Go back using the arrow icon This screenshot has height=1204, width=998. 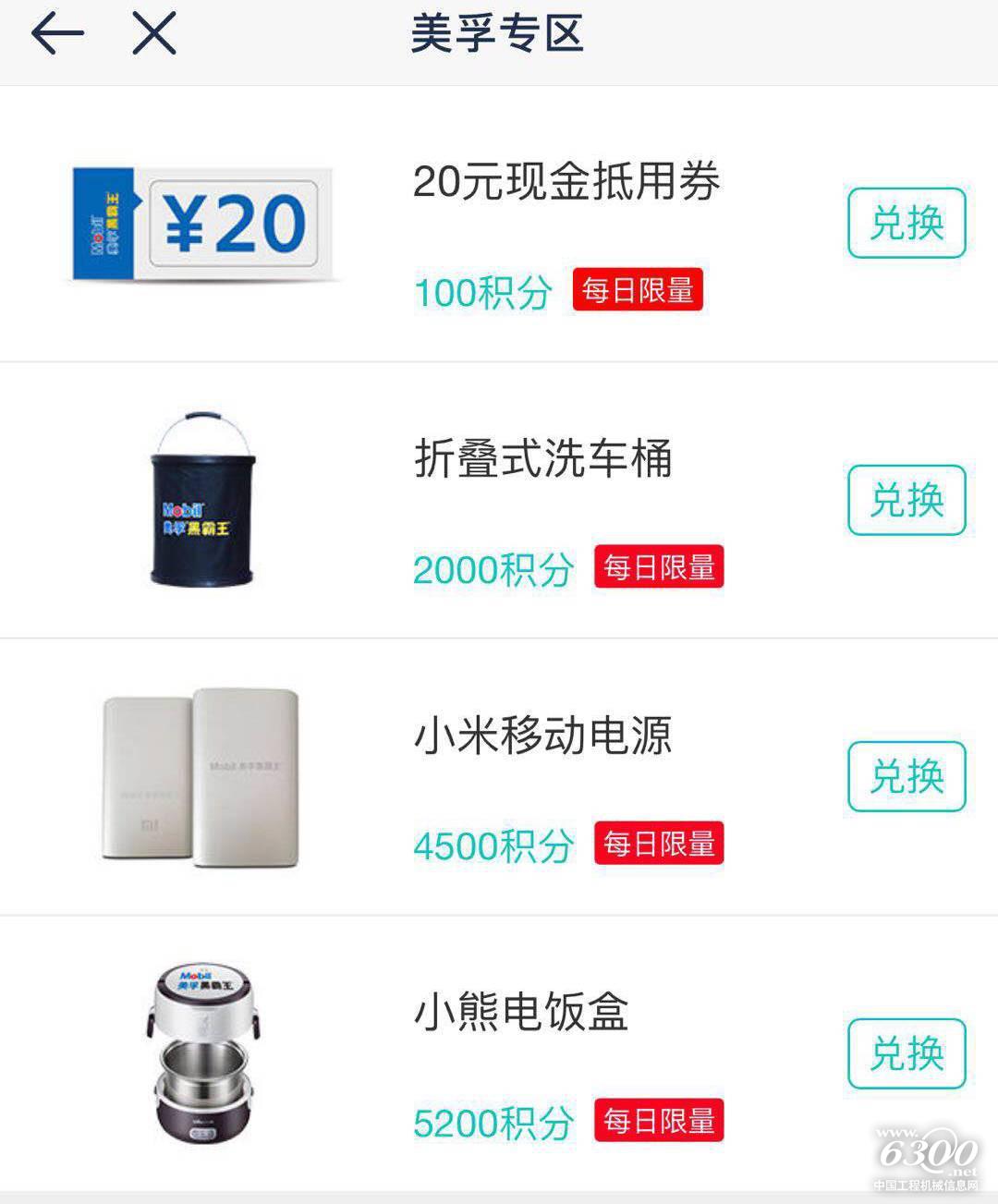[57, 34]
